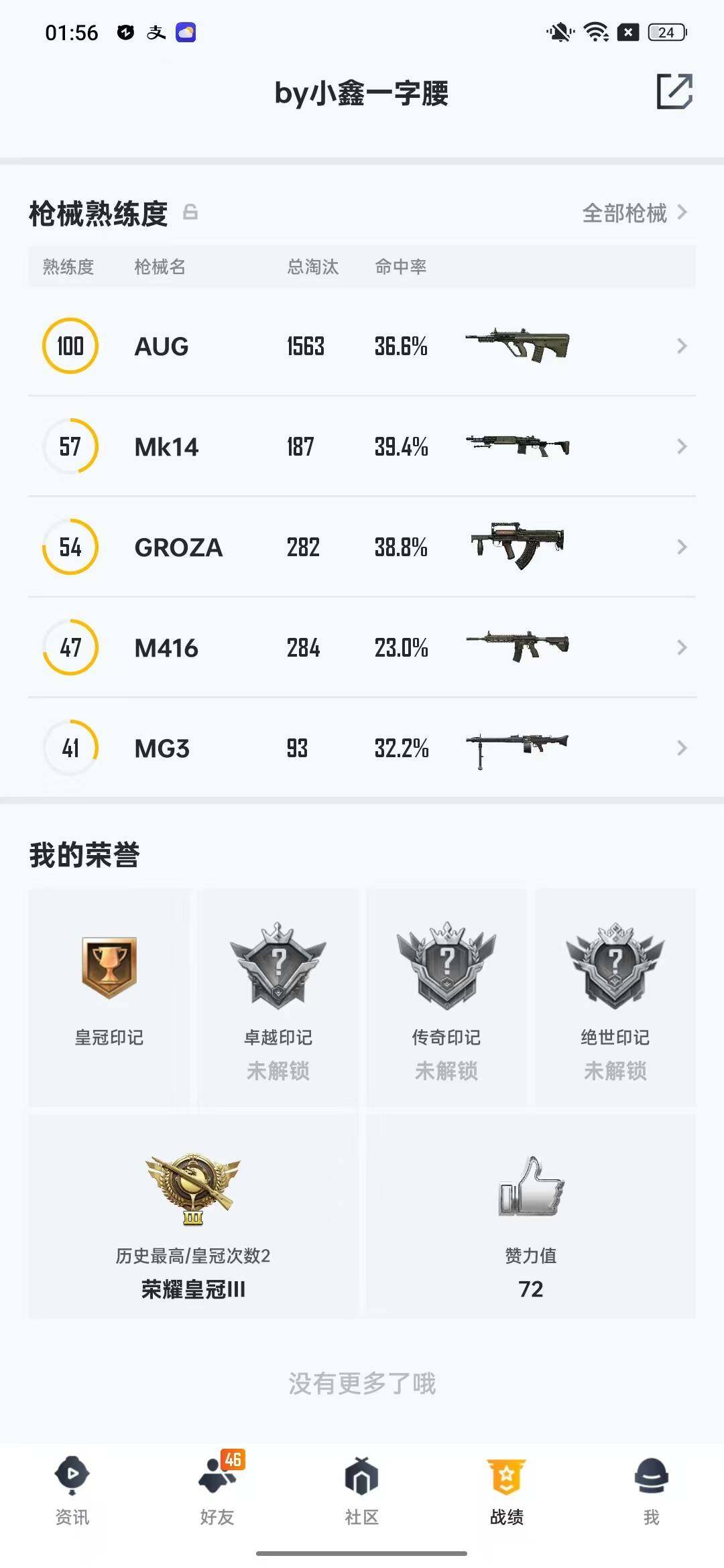Expand details for the Mk14 row
Image resolution: width=724 pixels, height=1568 pixels.
[682, 446]
